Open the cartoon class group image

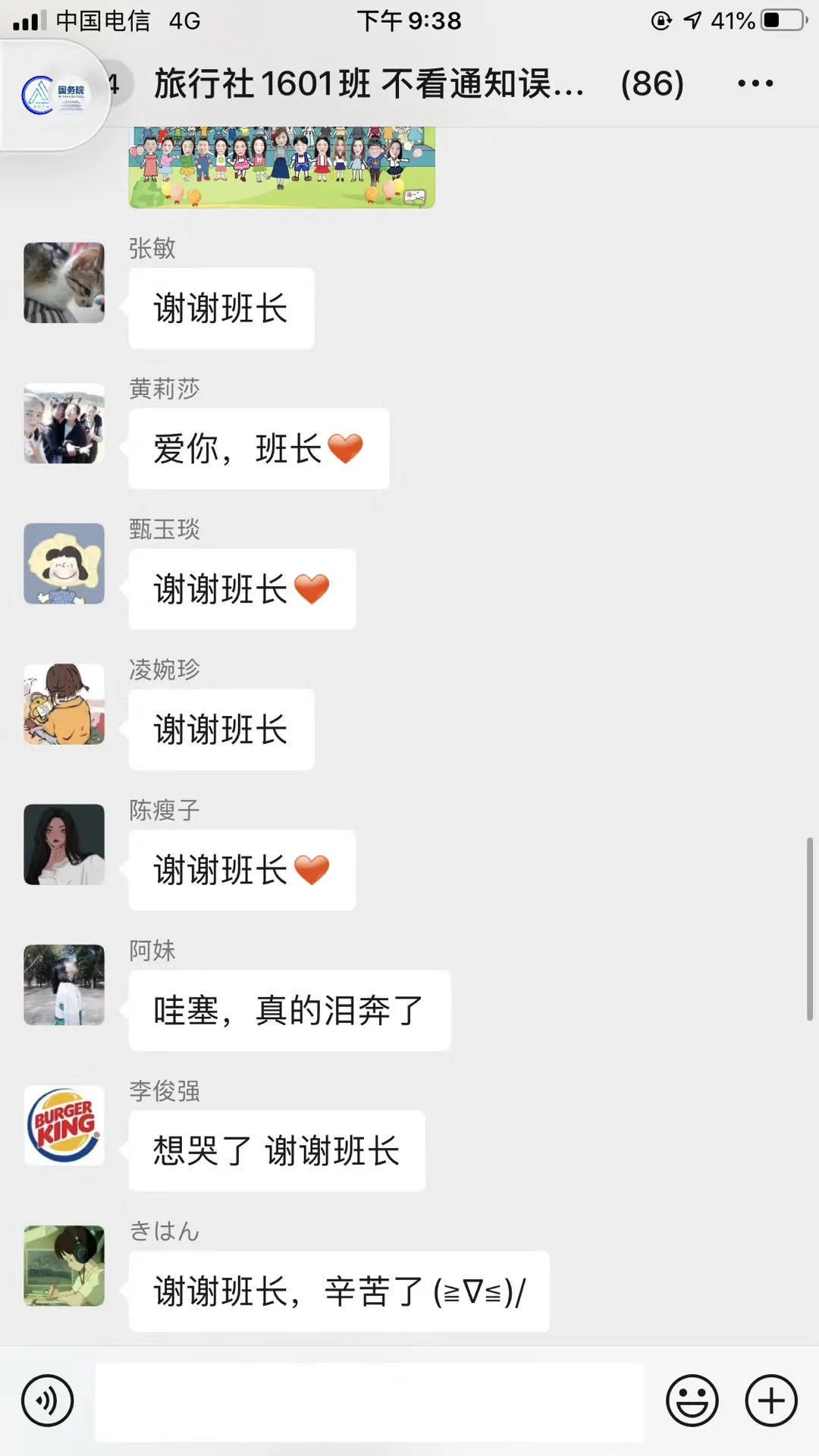coord(282,167)
